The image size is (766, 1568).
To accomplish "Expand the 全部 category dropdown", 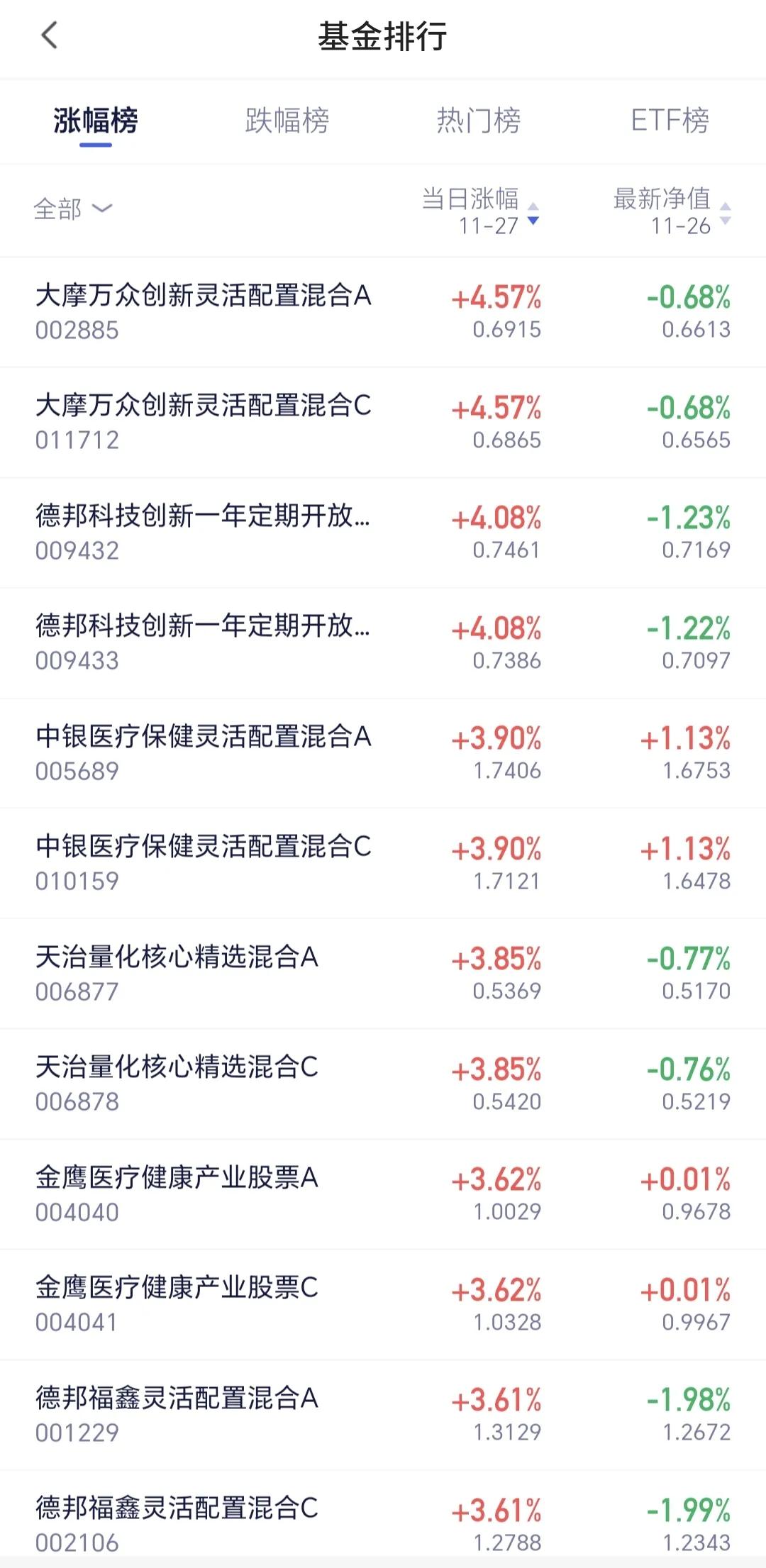I will pyautogui.click(x=73, y=209).
